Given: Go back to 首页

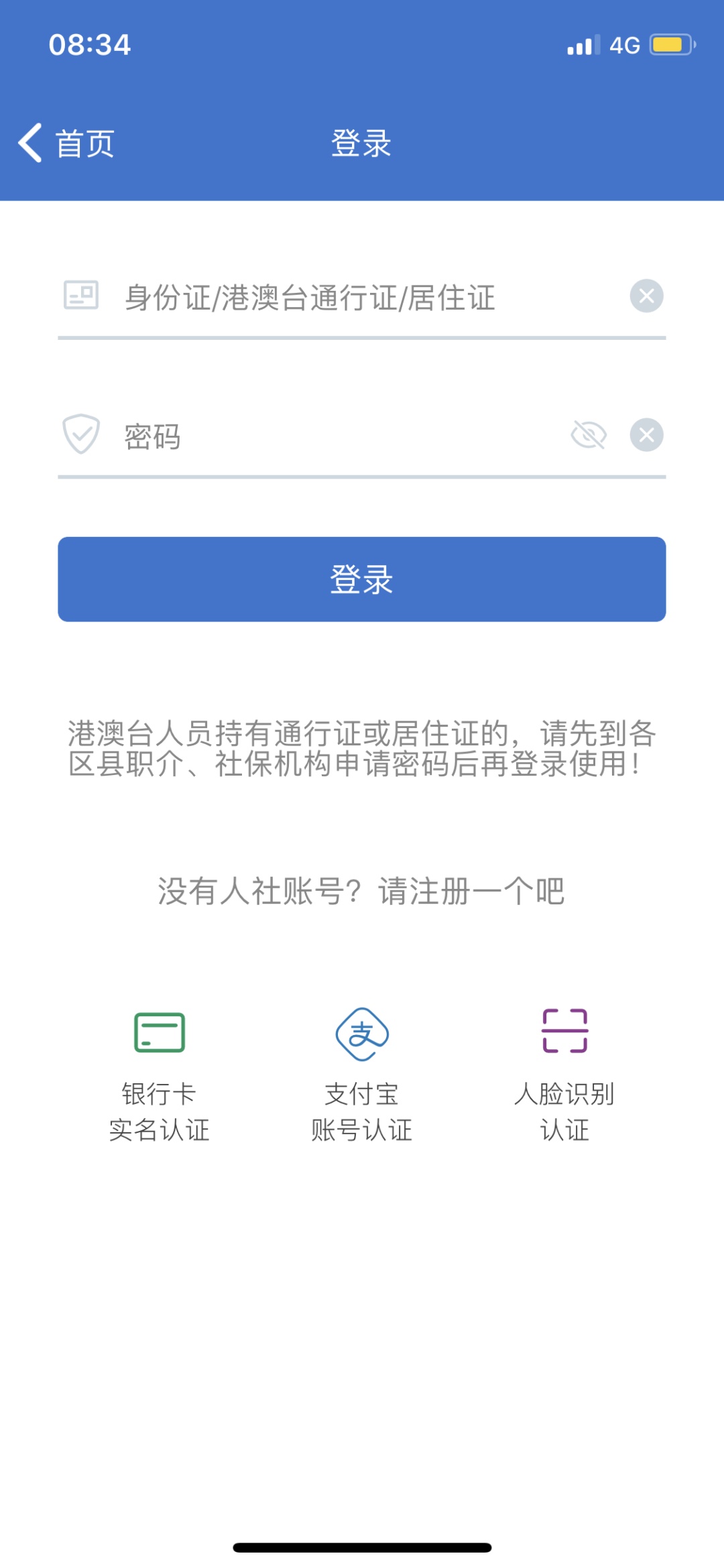Looking at the screenshot, I should click(66, 143).
